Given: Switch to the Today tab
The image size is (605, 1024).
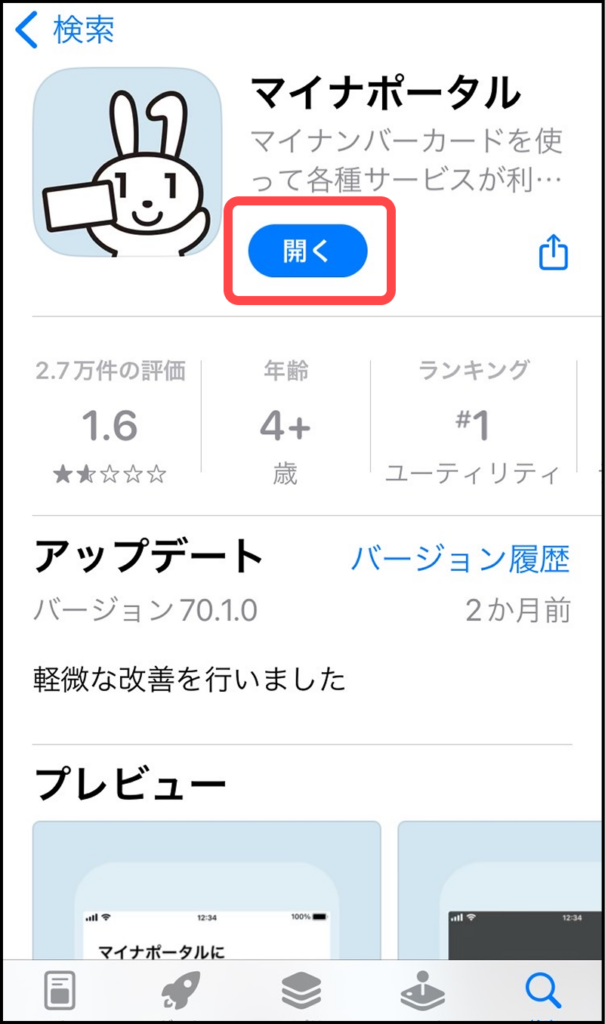Looking at the screenshot, I should click(62, 990).
